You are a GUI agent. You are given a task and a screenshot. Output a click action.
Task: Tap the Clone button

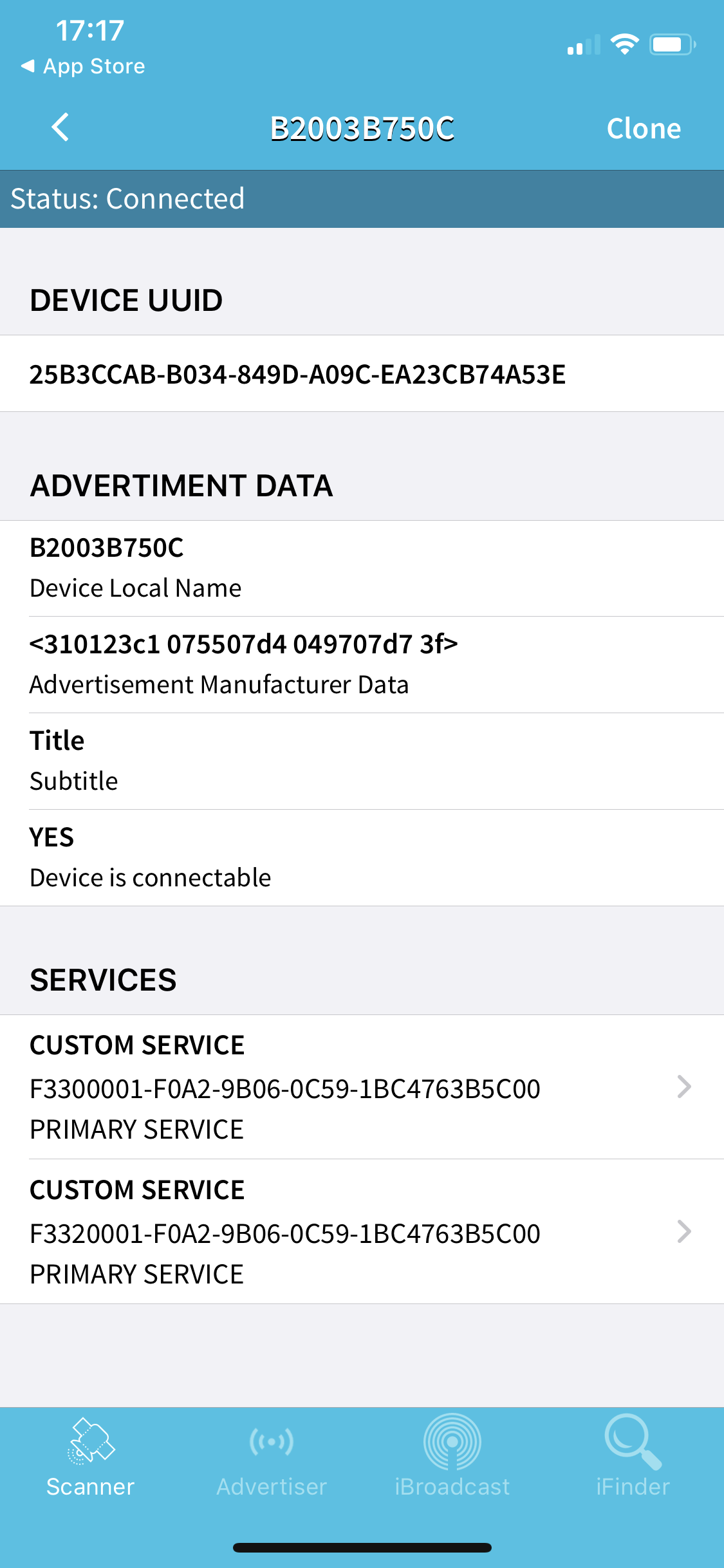(x=644, y=129)
